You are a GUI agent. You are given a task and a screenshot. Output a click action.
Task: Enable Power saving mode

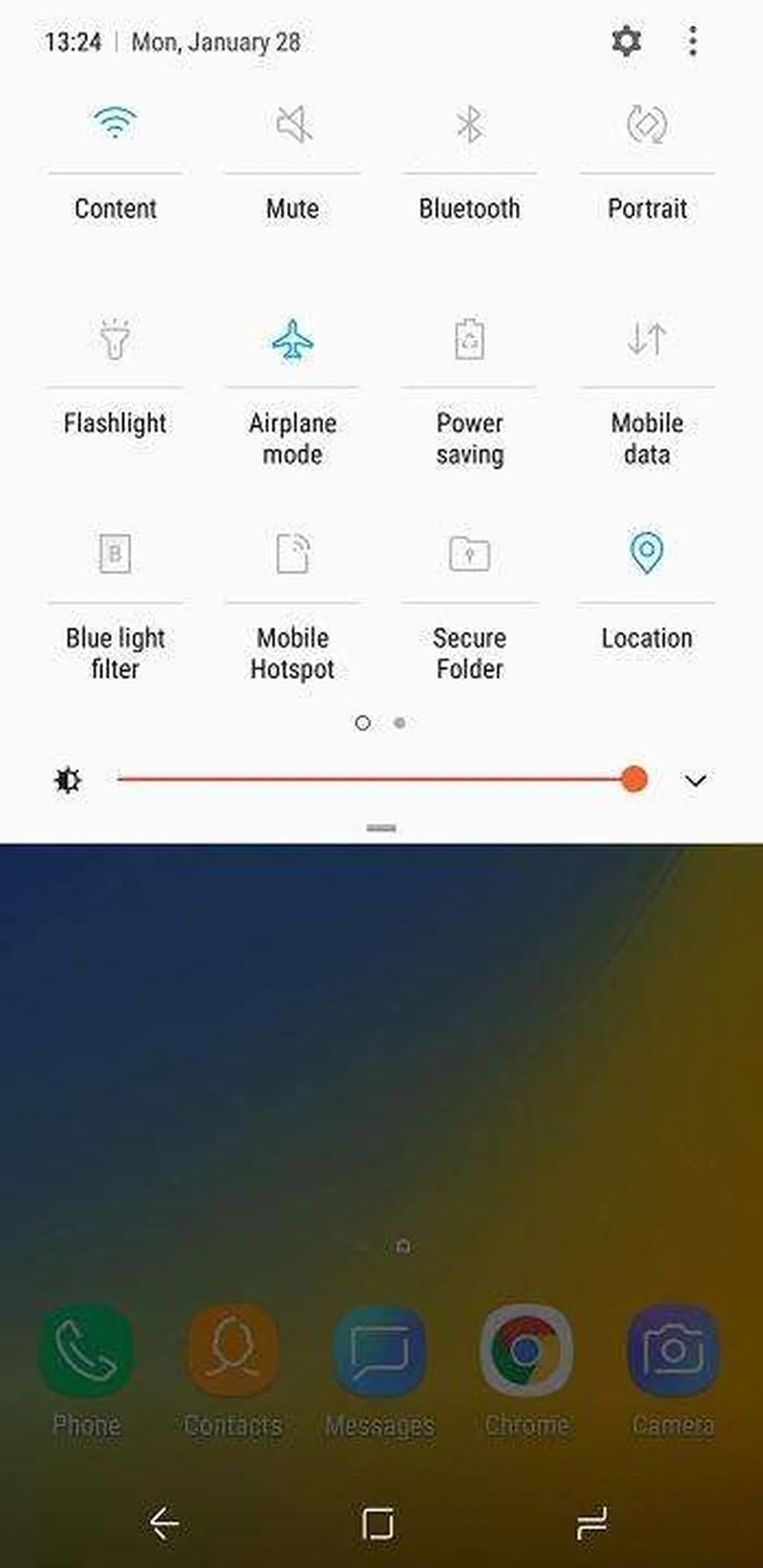(x=469, y=339)
